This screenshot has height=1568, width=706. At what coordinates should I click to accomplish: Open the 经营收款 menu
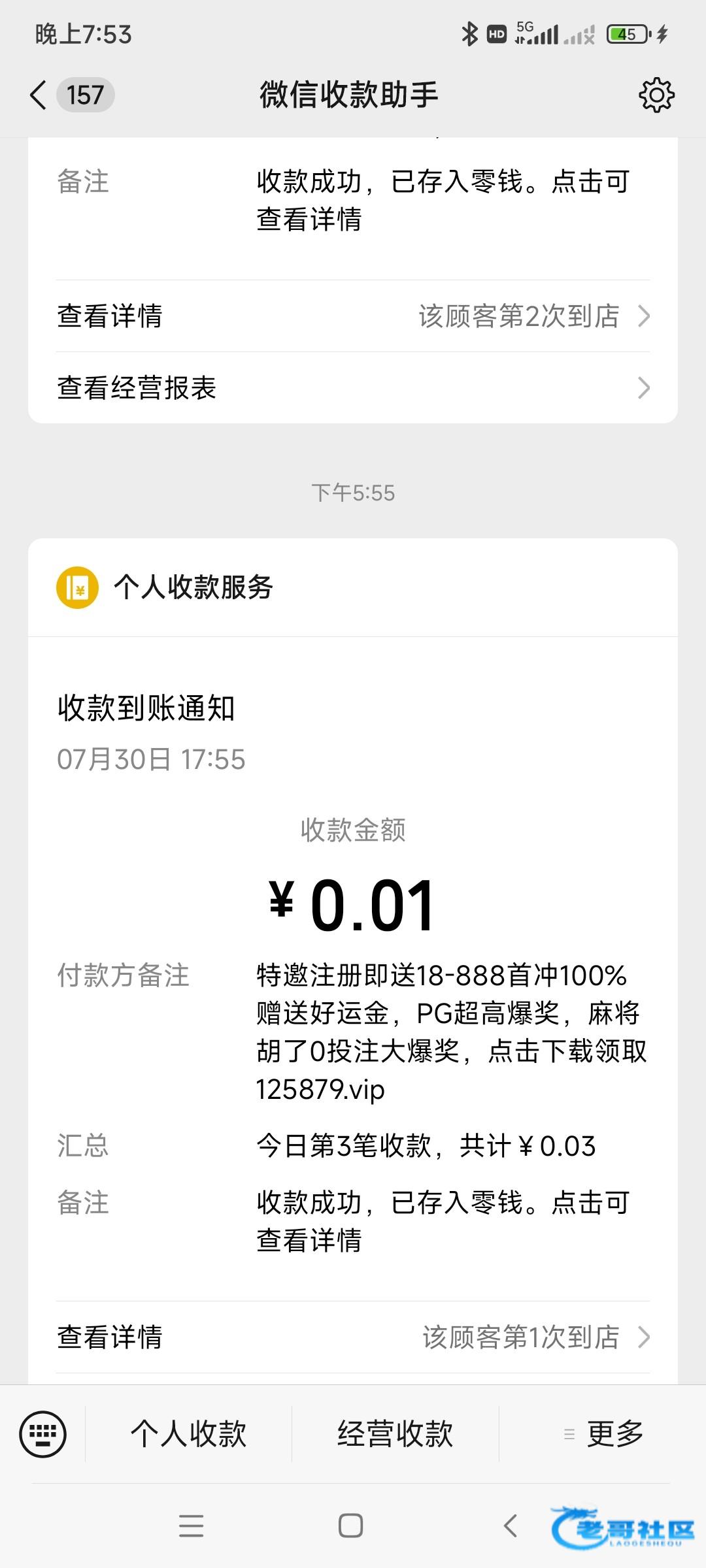coord(395,1434)
